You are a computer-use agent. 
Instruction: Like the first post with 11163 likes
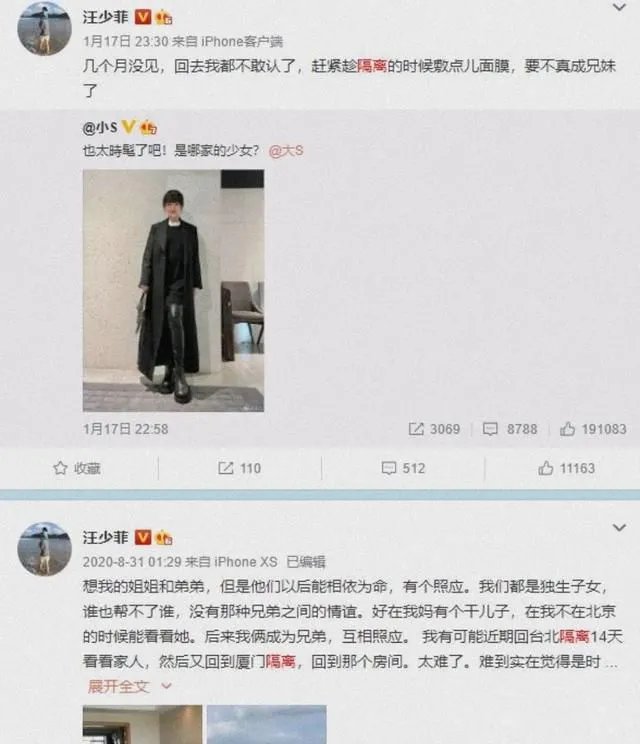pyautogui.click(x=566, y=468)
